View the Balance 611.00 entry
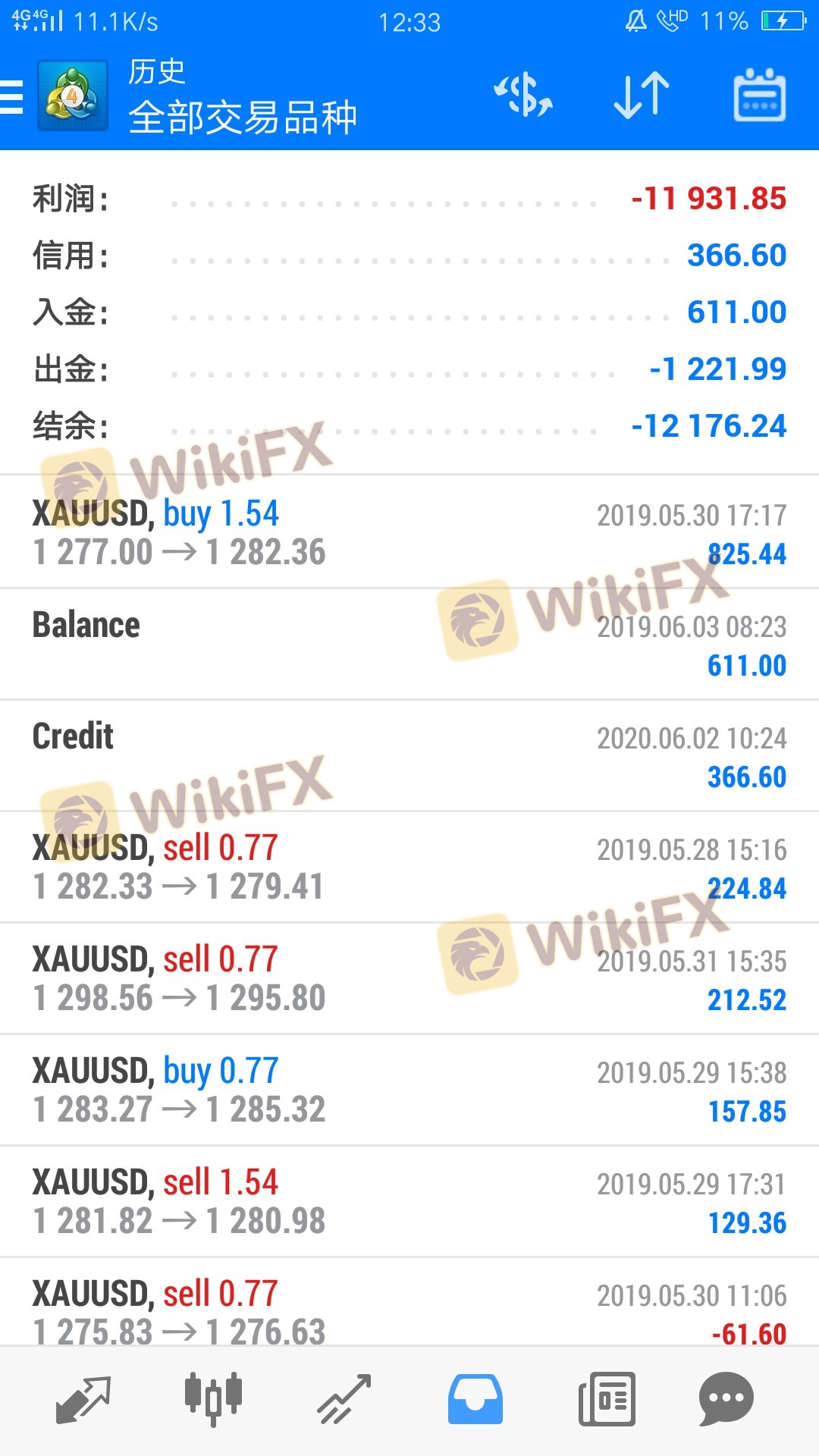Viewport: 819px width, 1456px height. point(409,644)
